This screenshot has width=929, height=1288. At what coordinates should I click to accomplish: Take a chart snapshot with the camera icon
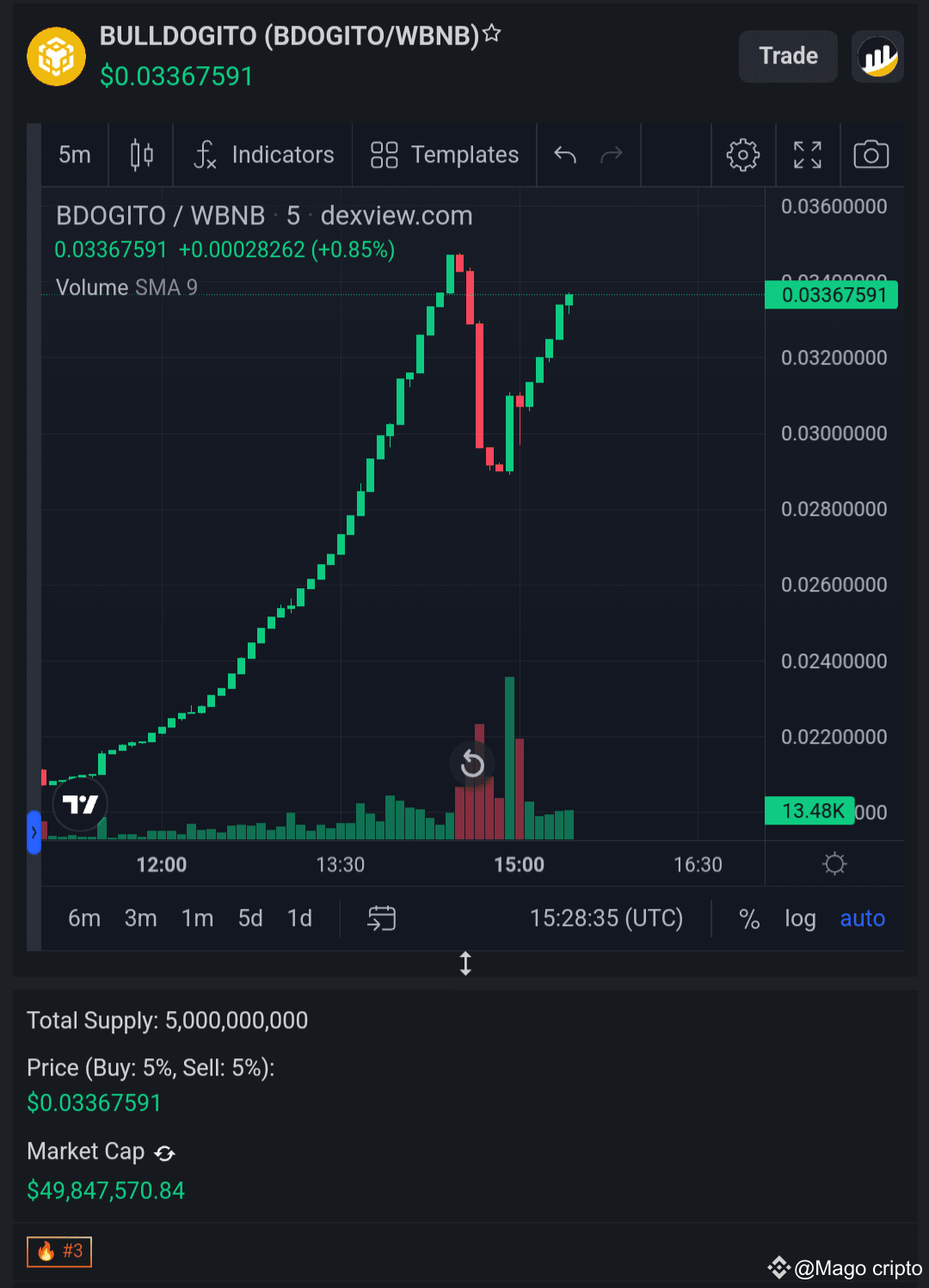pos(871,155)
